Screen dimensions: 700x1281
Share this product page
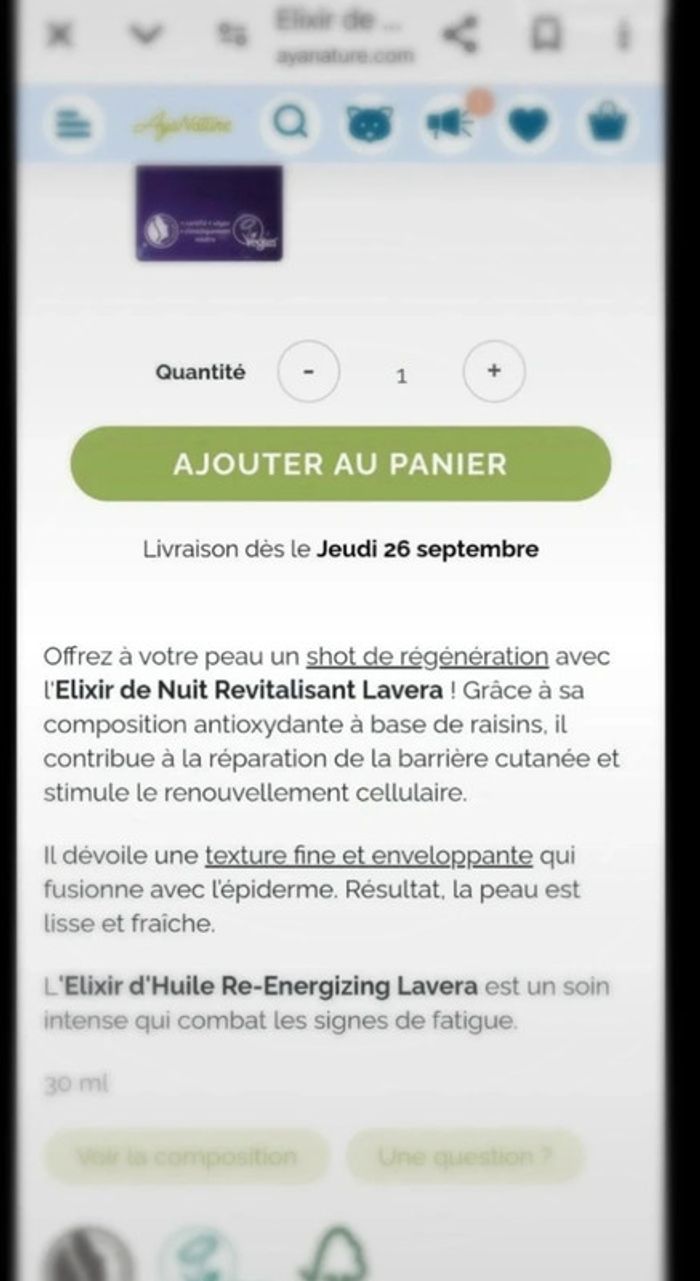[x=459, y=36]
